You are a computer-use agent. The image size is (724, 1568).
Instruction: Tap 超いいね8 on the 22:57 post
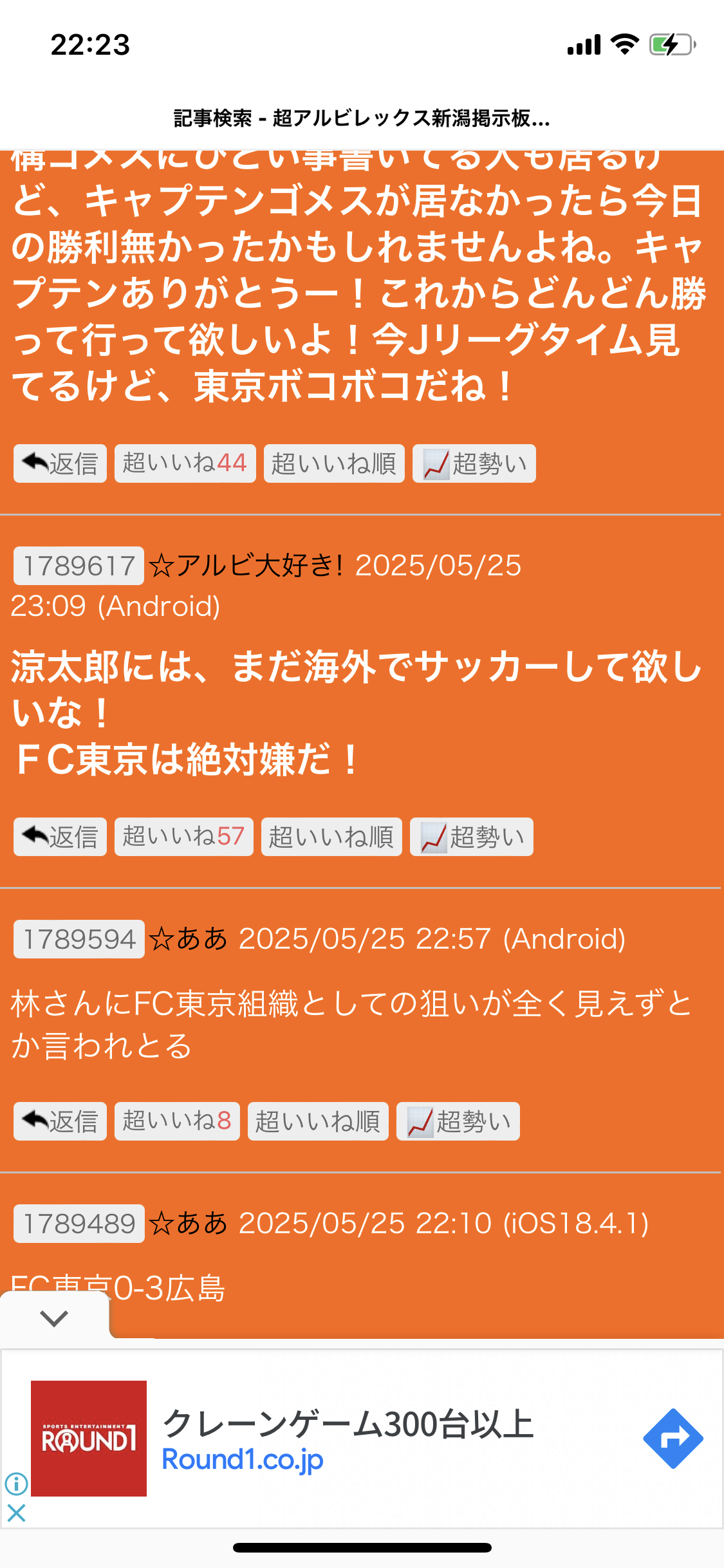[x=177, y=1121]
